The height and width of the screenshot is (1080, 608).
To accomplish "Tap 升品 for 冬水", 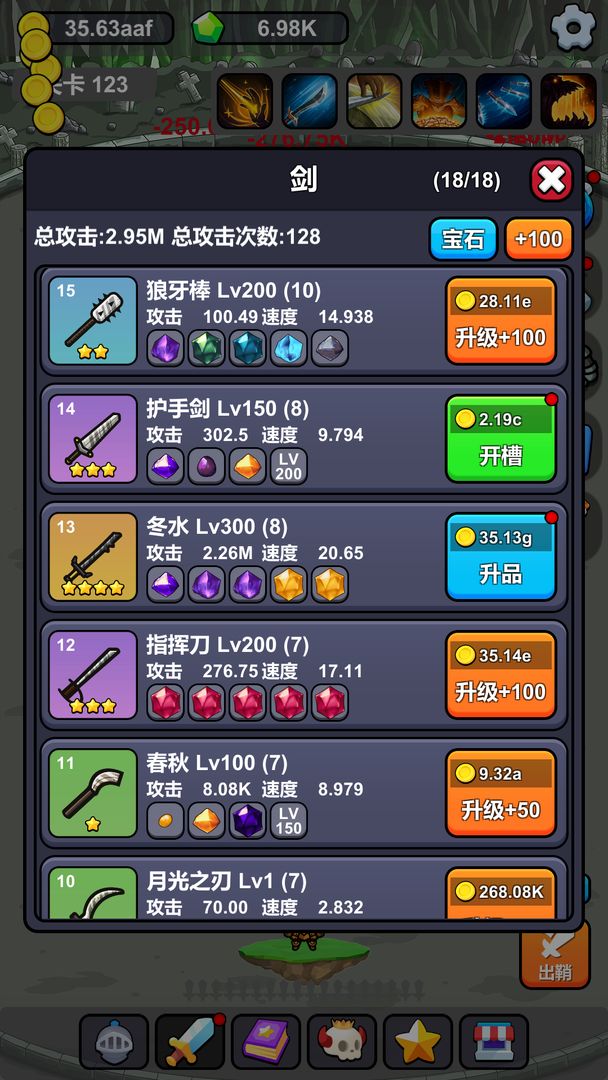I will [501, 557].
